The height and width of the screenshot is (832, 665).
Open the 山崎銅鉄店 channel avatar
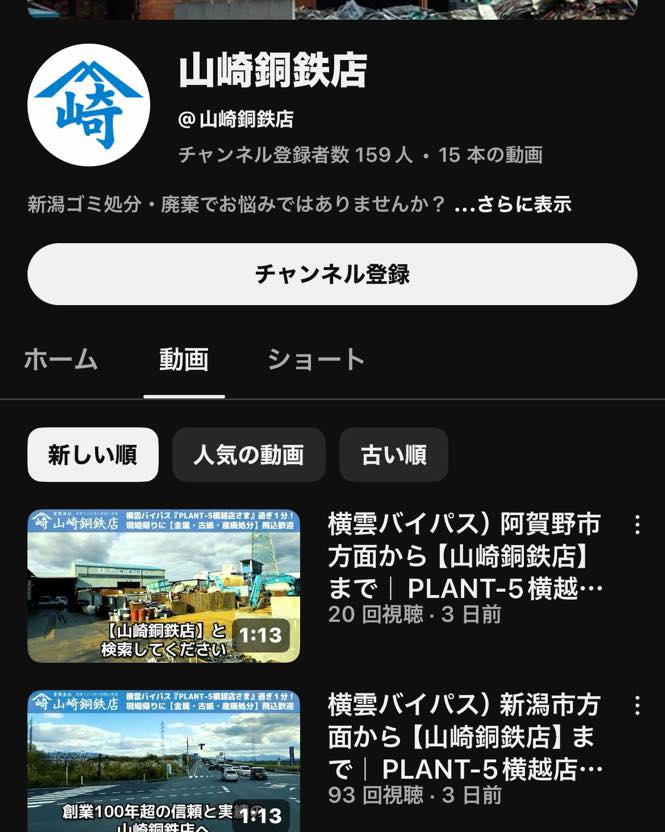(89, 105)
